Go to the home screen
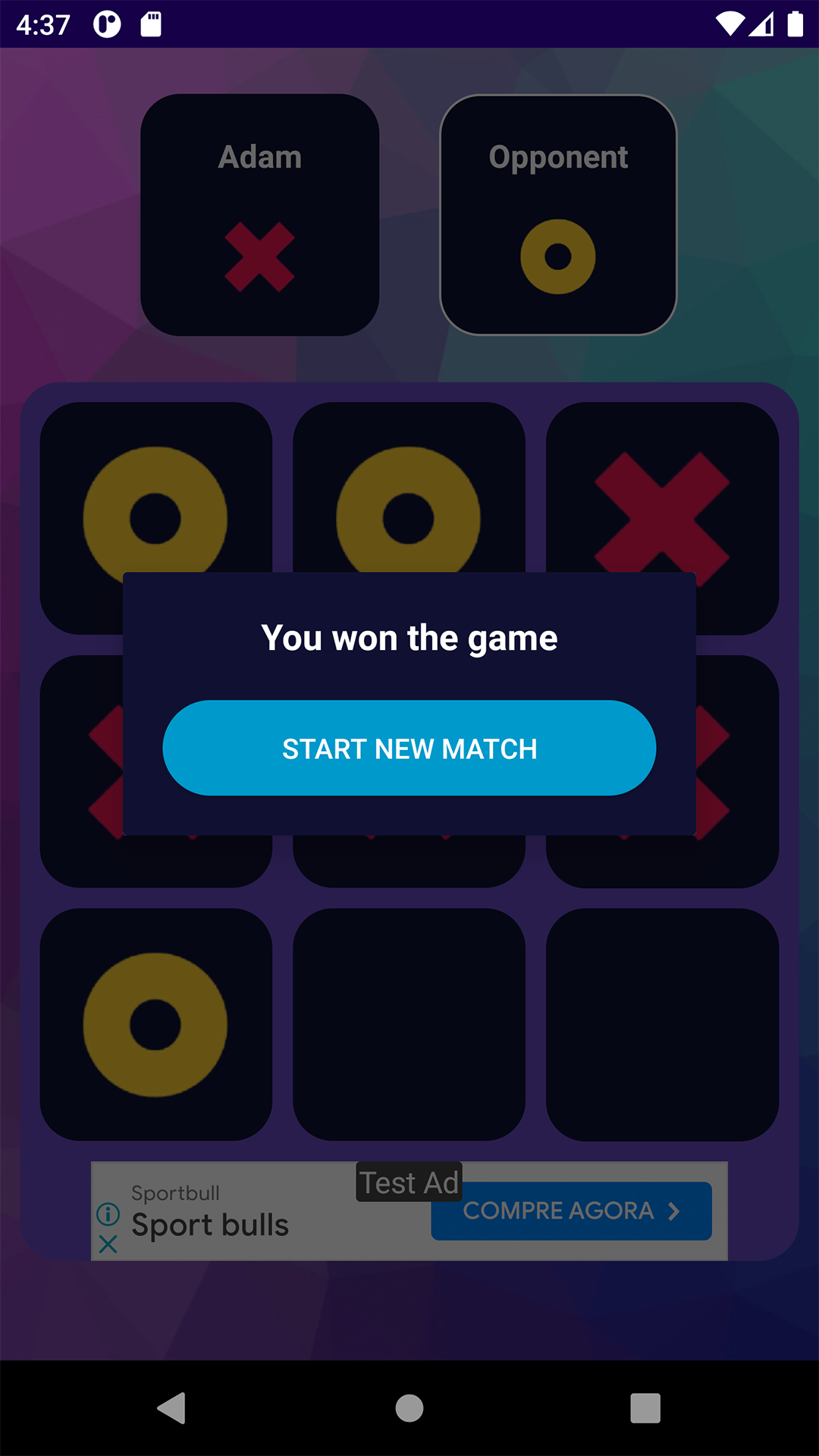The image size is (819, 1456). click(409, 1408)
